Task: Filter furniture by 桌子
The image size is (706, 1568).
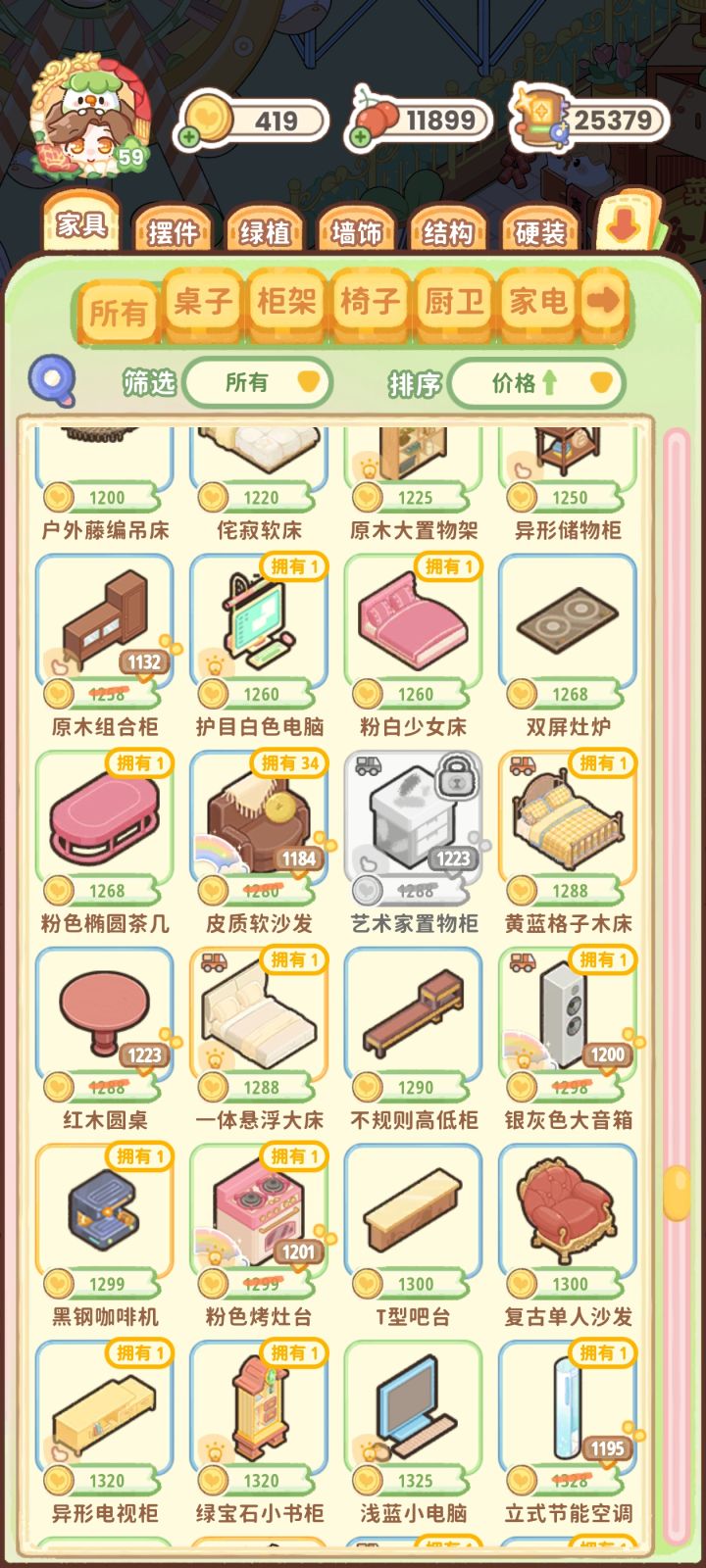Action: pyautogui.click(x=203, y=301)
